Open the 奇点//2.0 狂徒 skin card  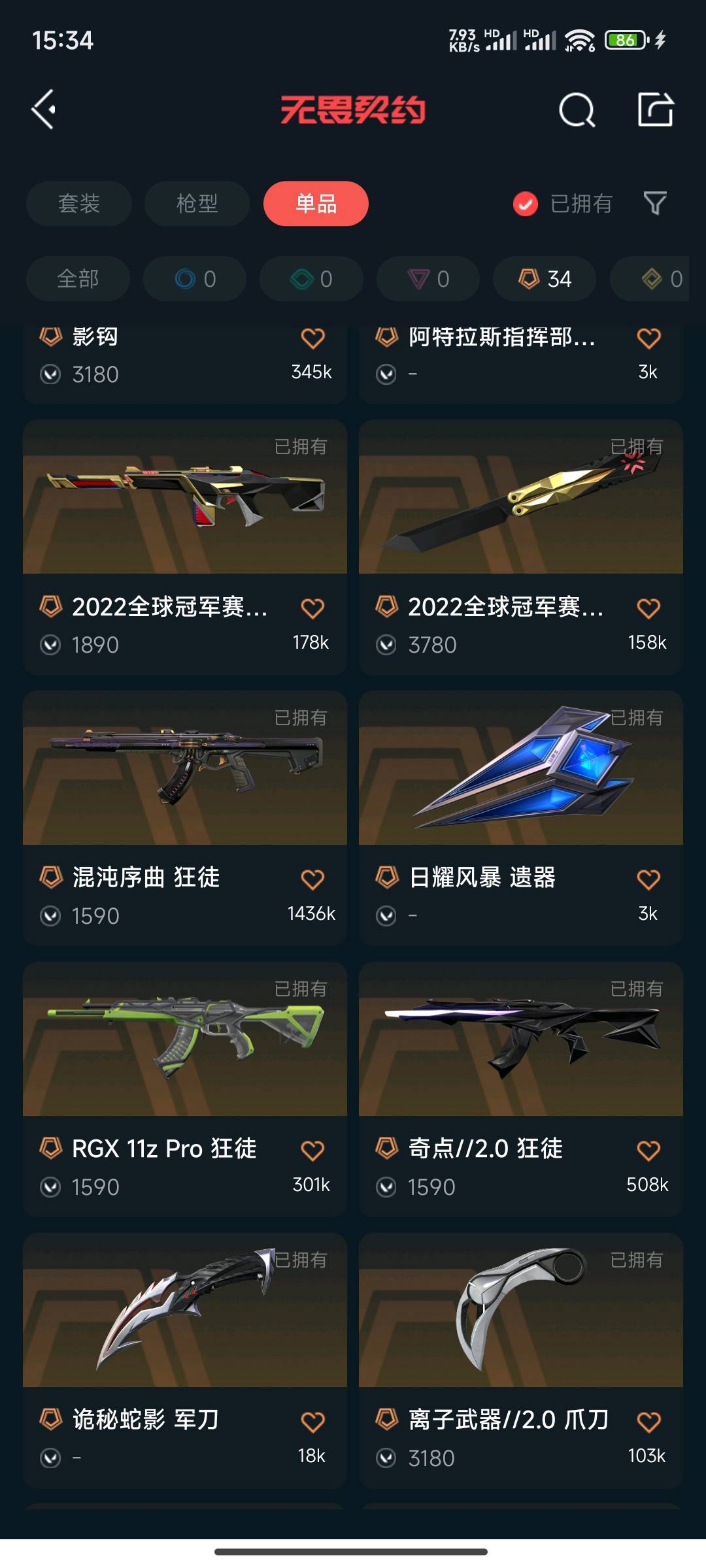[521, 1089]
